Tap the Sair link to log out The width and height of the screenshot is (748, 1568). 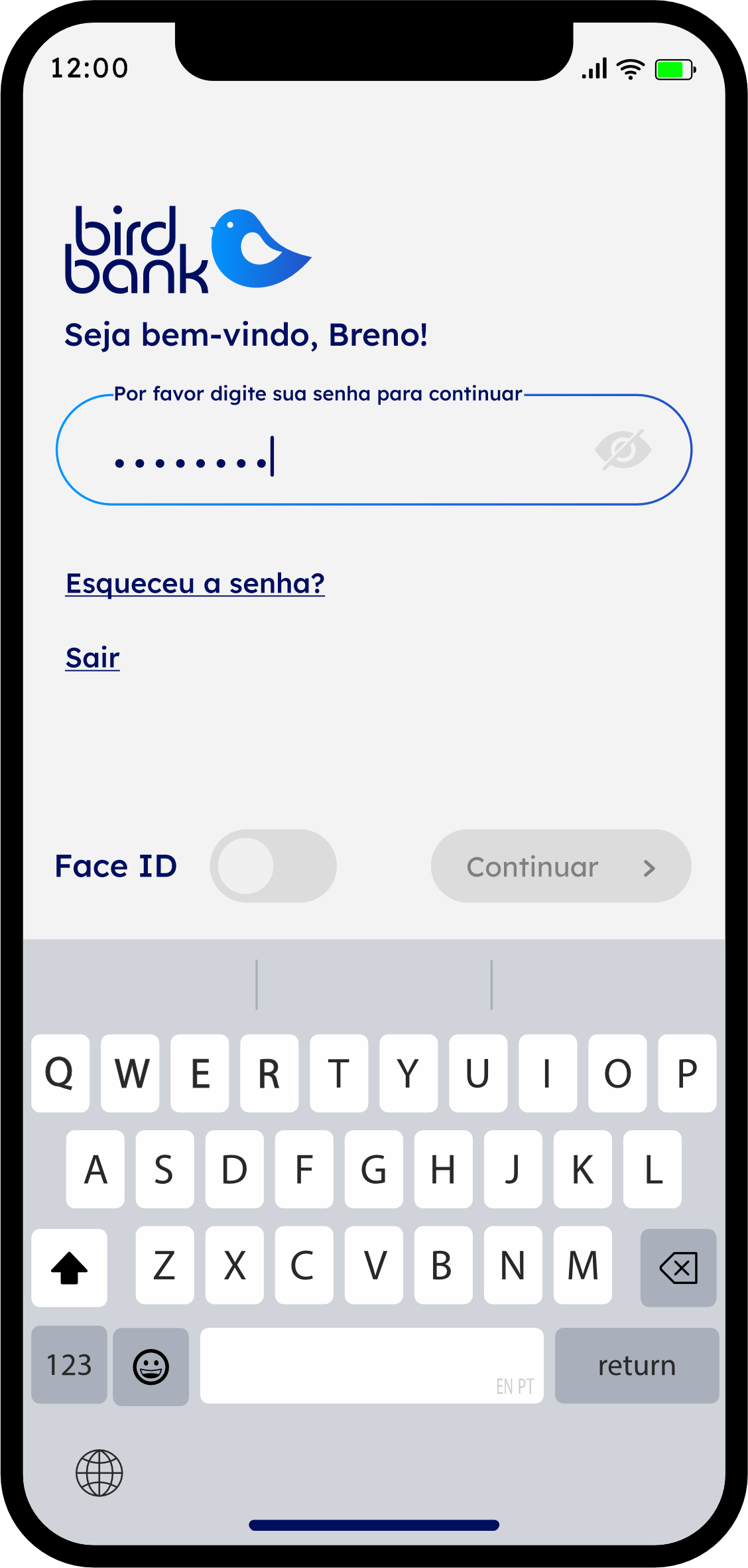tap(92, 658)
